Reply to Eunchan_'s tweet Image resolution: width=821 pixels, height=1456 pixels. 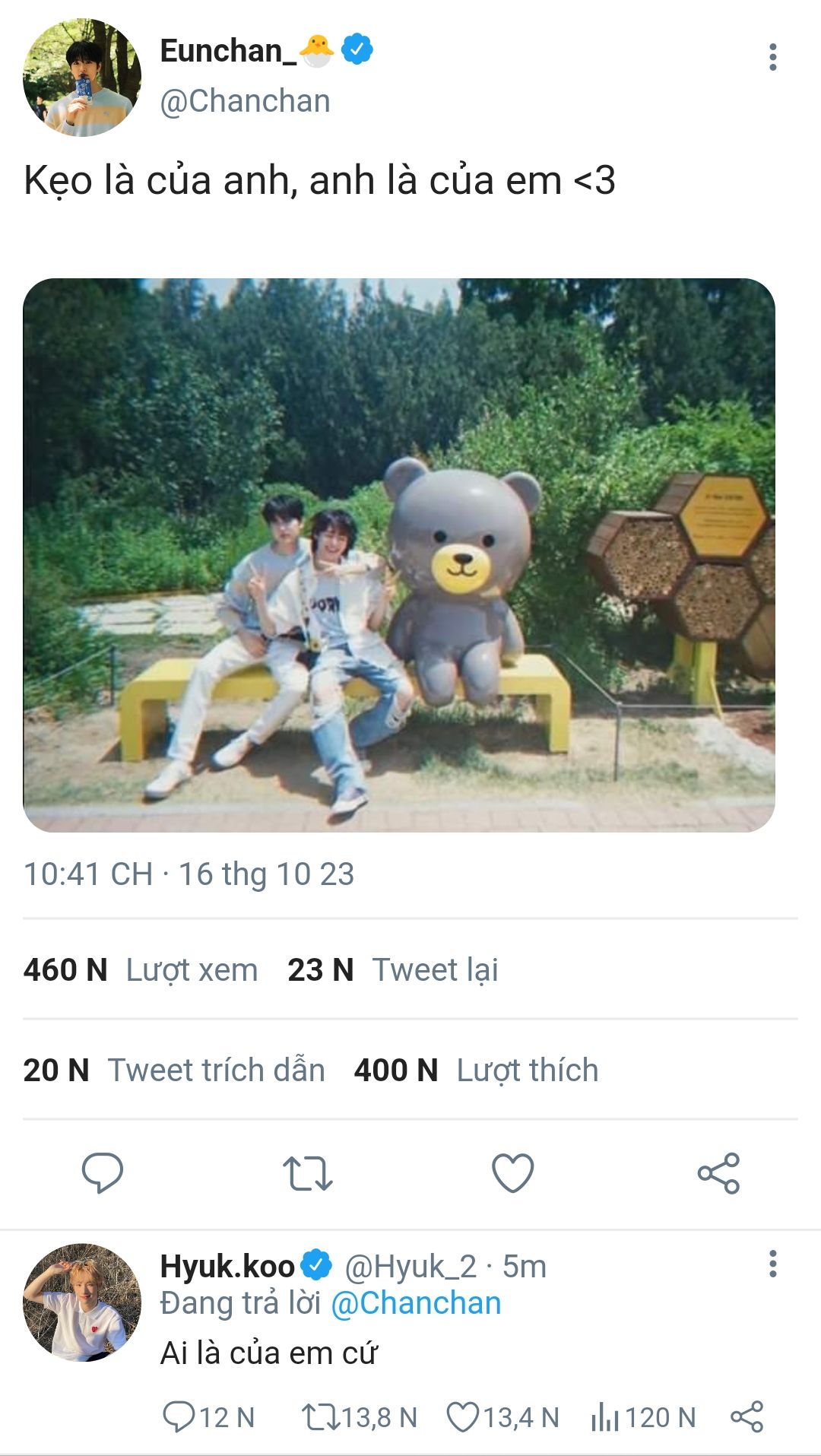(x=103, y=1172)
